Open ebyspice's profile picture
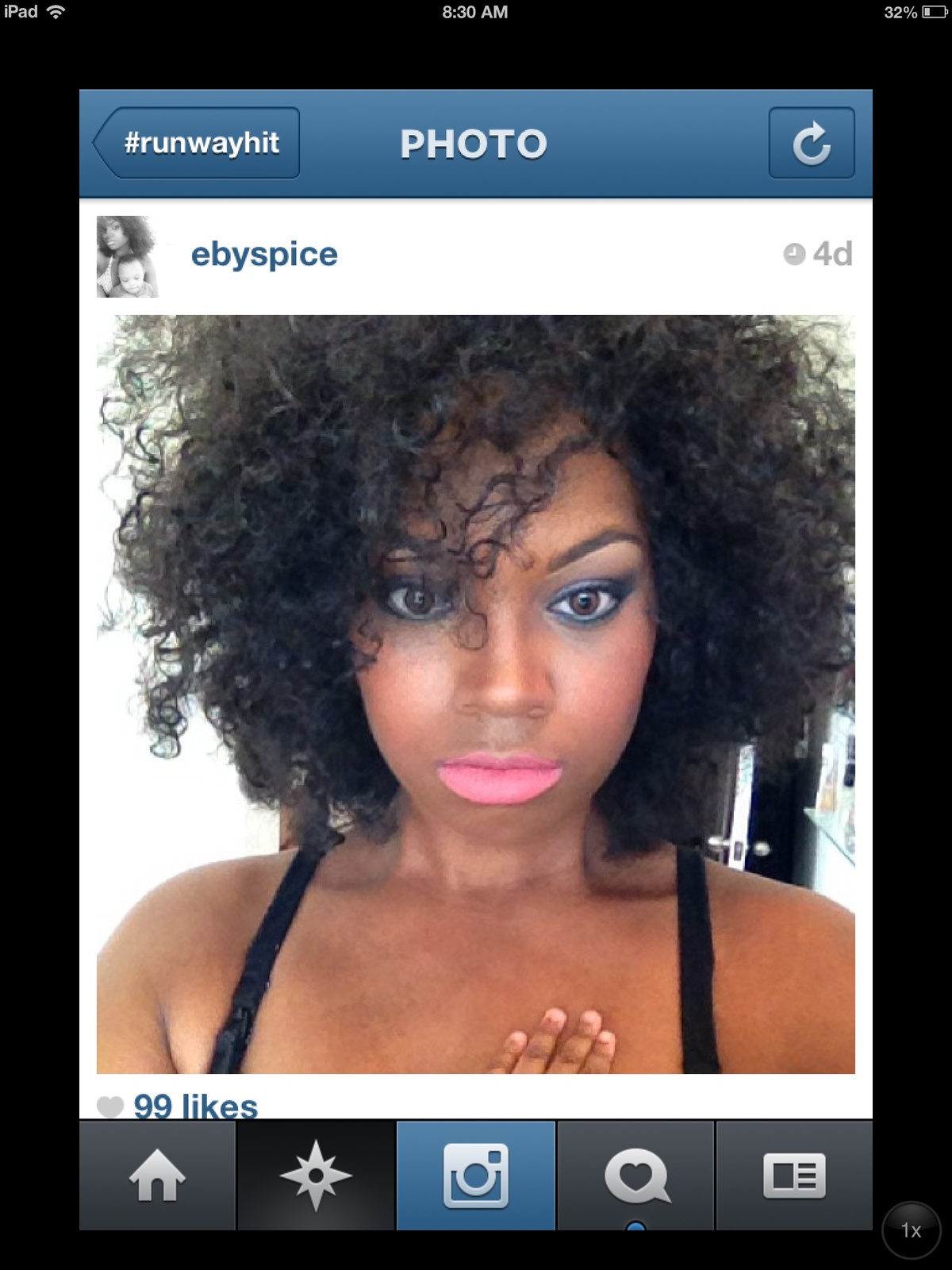The width and height of the screenshot is (952, 1270). pyautogui.click(x=127, y=256)
